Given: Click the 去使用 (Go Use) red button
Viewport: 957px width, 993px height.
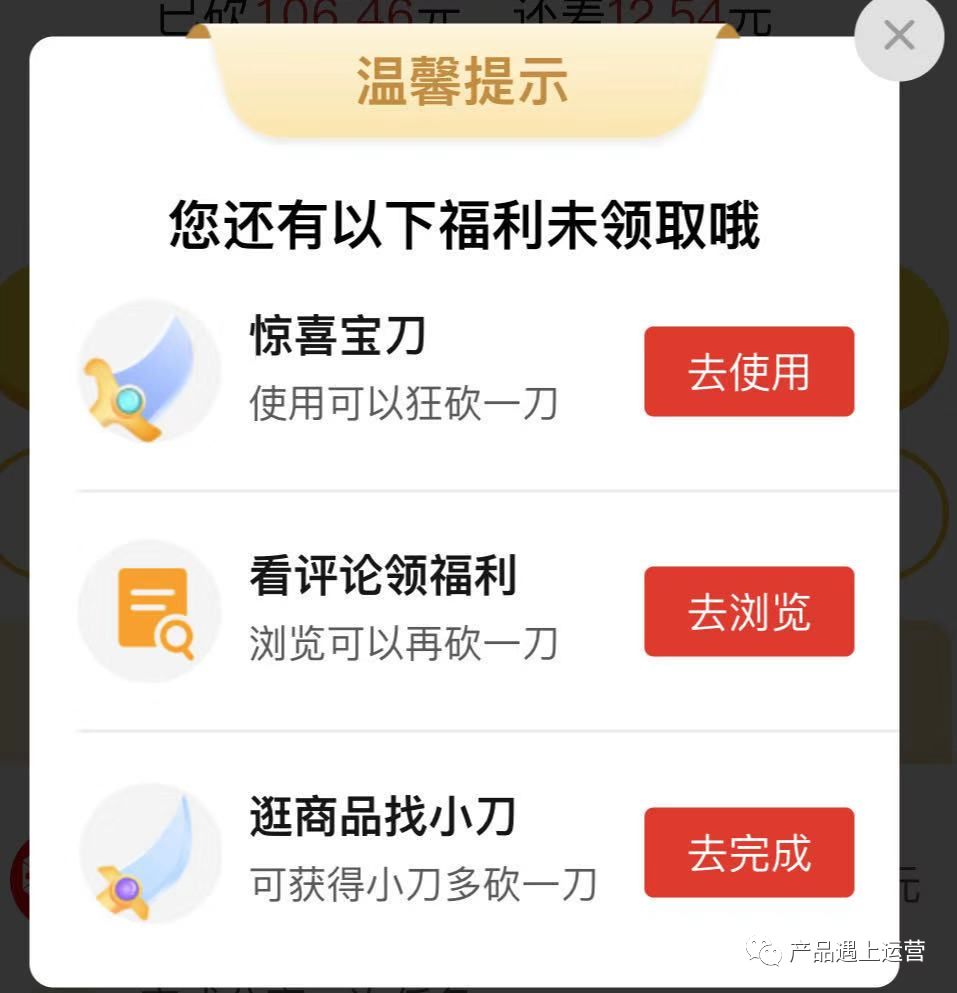Looking at the screenshot, I should 749,371.
